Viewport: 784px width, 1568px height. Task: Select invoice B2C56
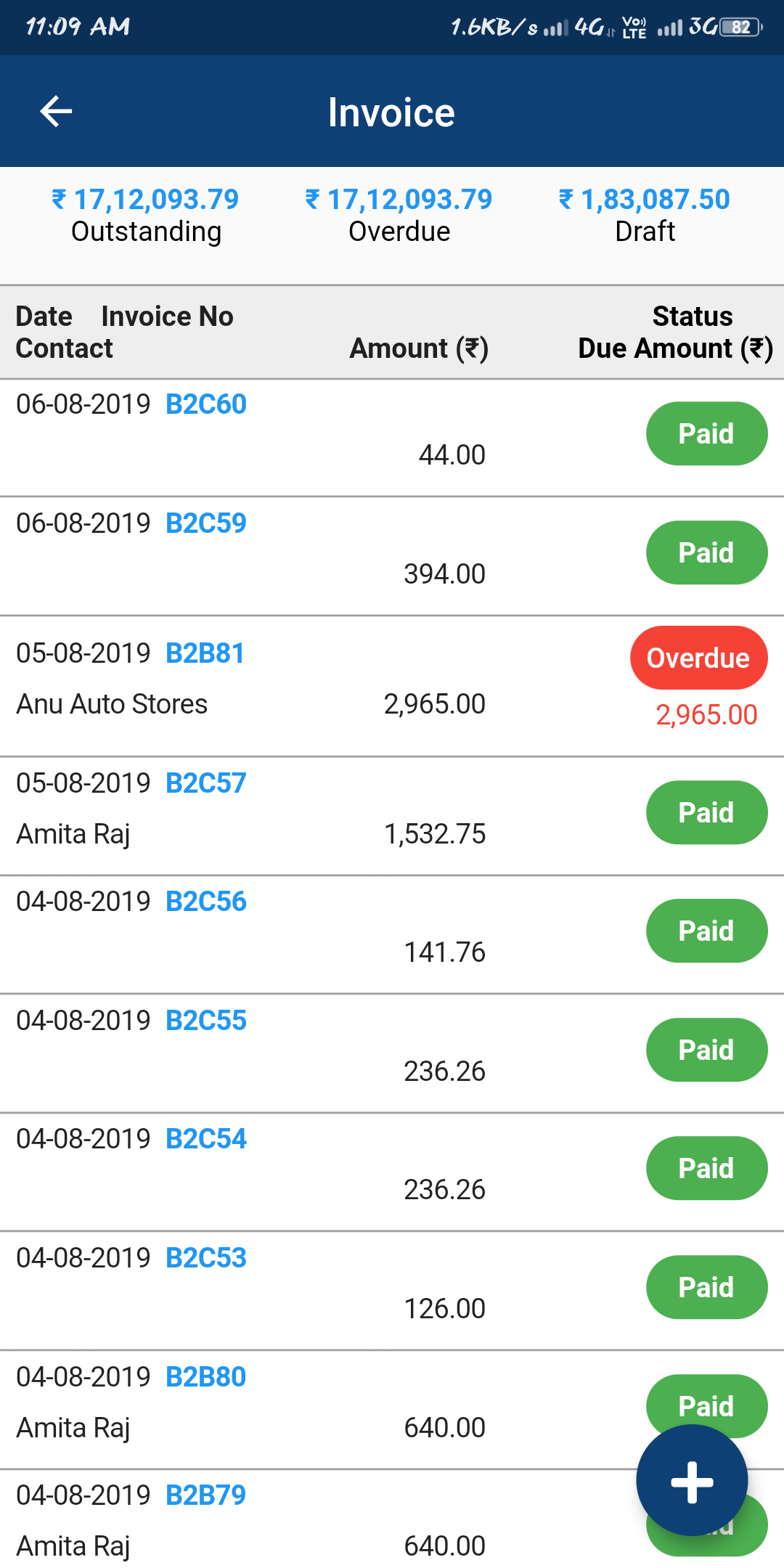[x=206, y=902]
